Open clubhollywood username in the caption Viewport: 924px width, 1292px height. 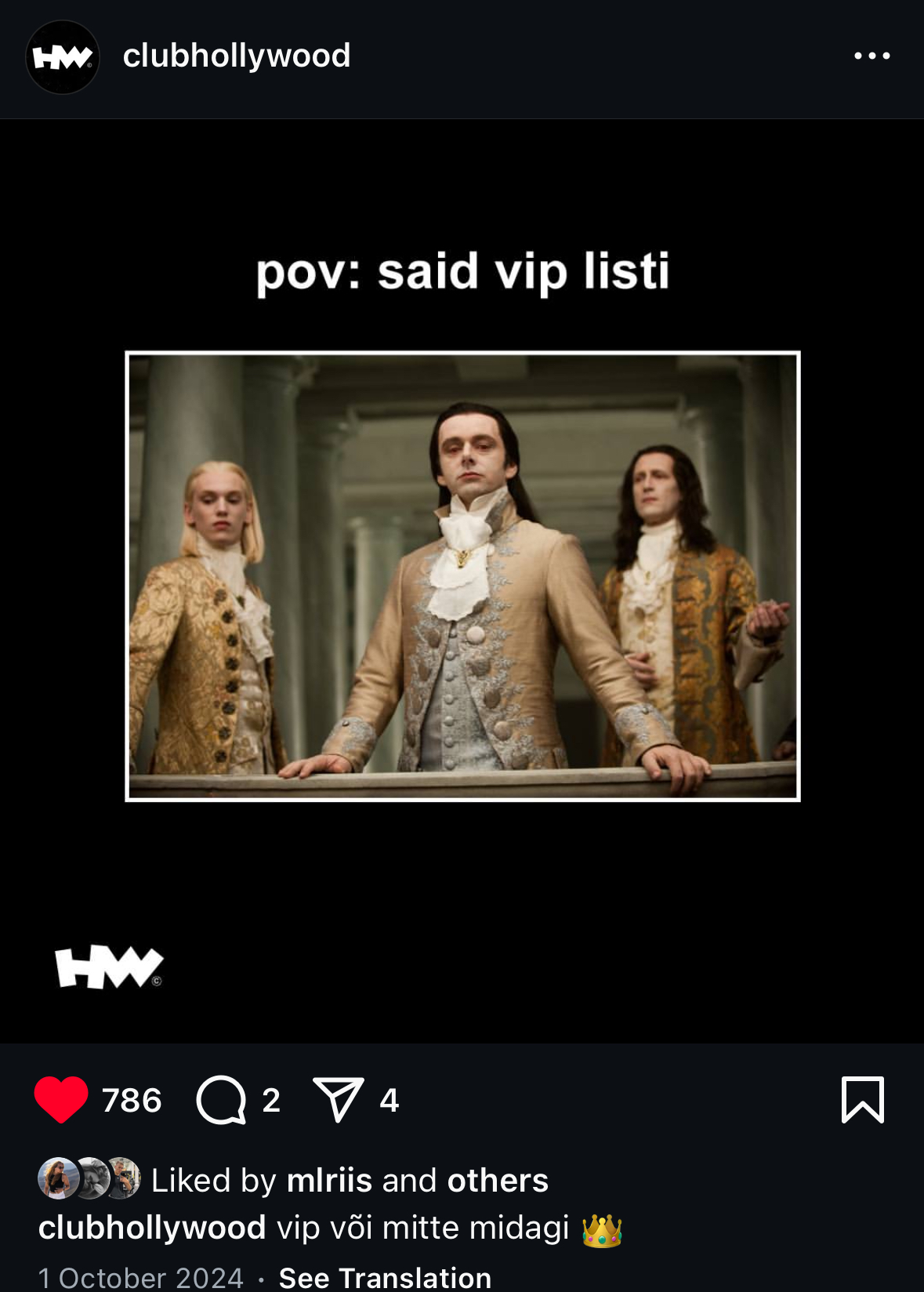point(152,1228)
